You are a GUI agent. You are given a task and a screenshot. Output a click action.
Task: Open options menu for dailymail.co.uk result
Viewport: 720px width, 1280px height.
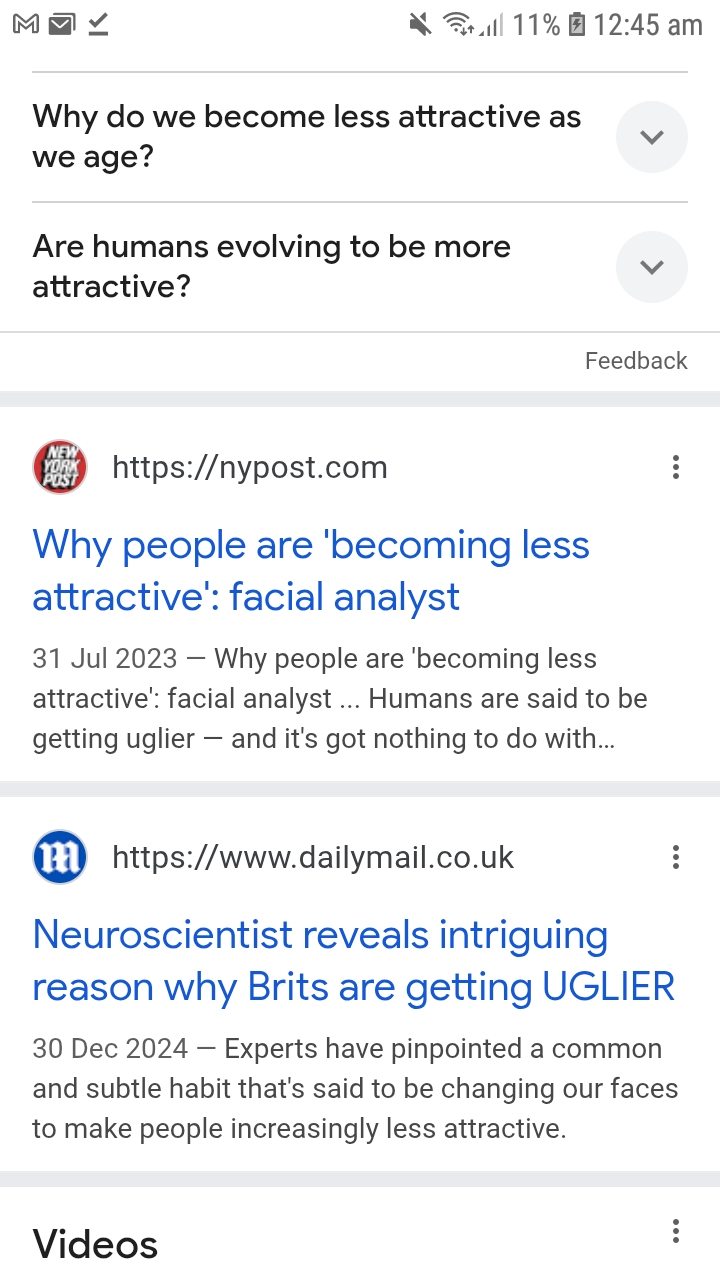(x=676, y=857)
